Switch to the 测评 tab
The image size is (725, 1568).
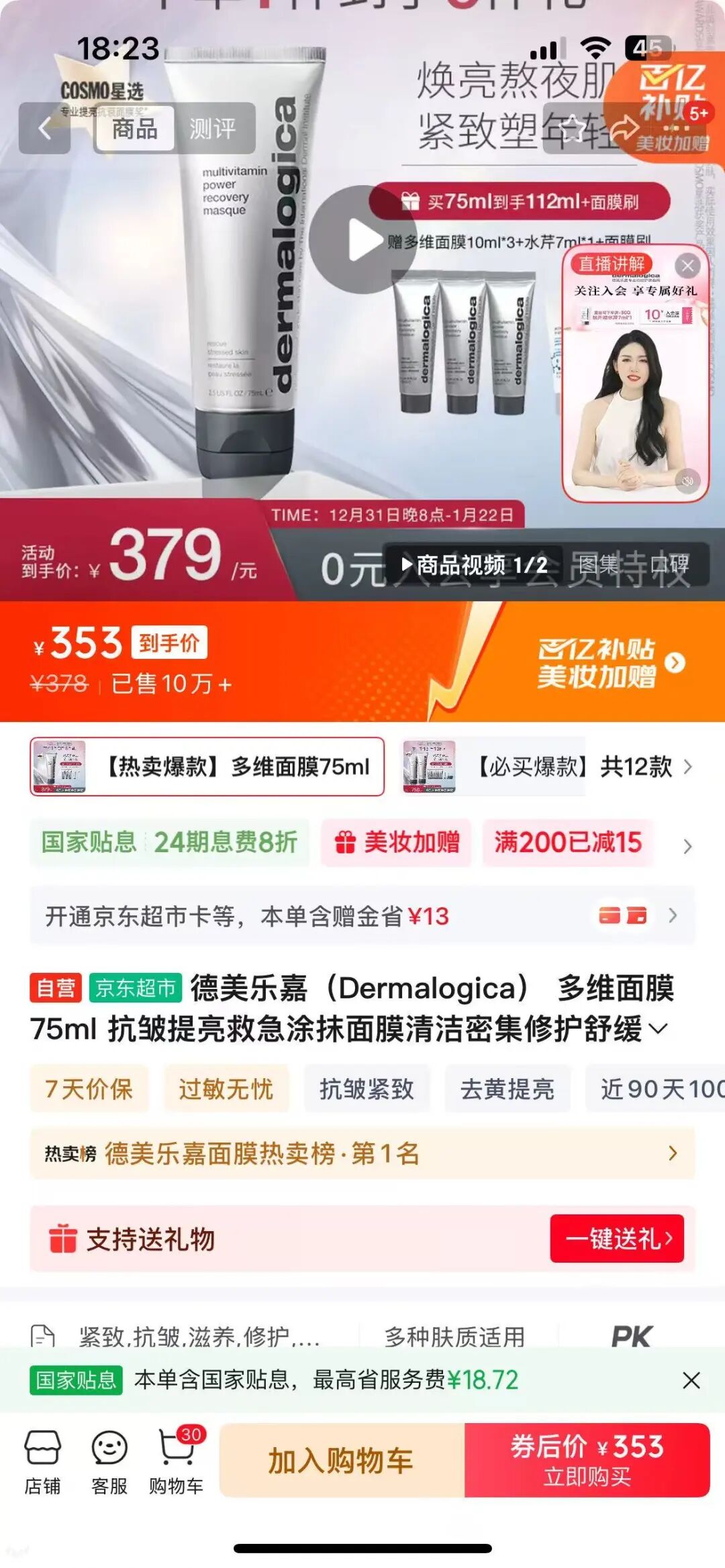pos(212,128)
